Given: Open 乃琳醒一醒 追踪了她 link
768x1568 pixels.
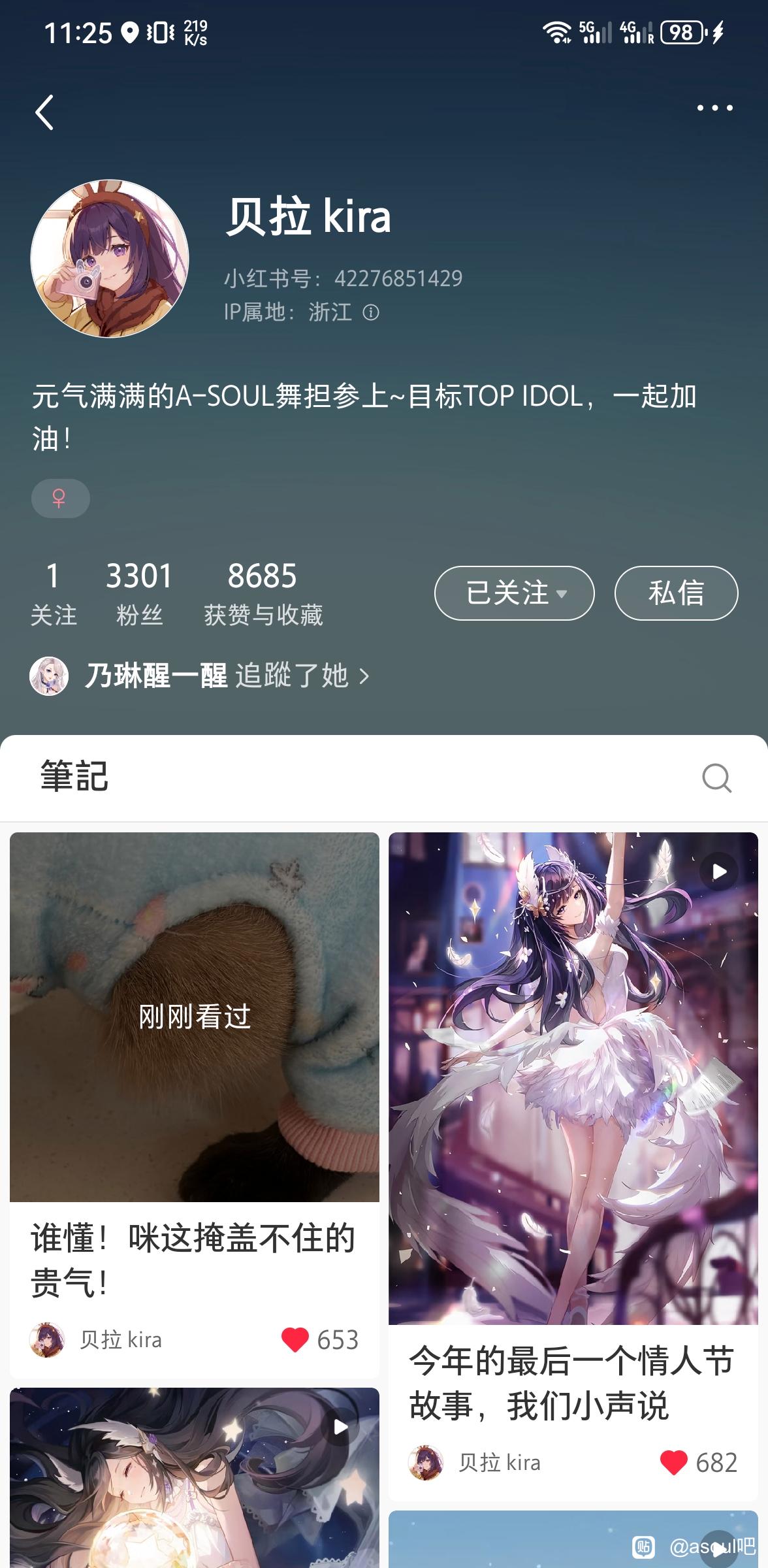Looking at the screenshot, I should (x=200, y=676).
